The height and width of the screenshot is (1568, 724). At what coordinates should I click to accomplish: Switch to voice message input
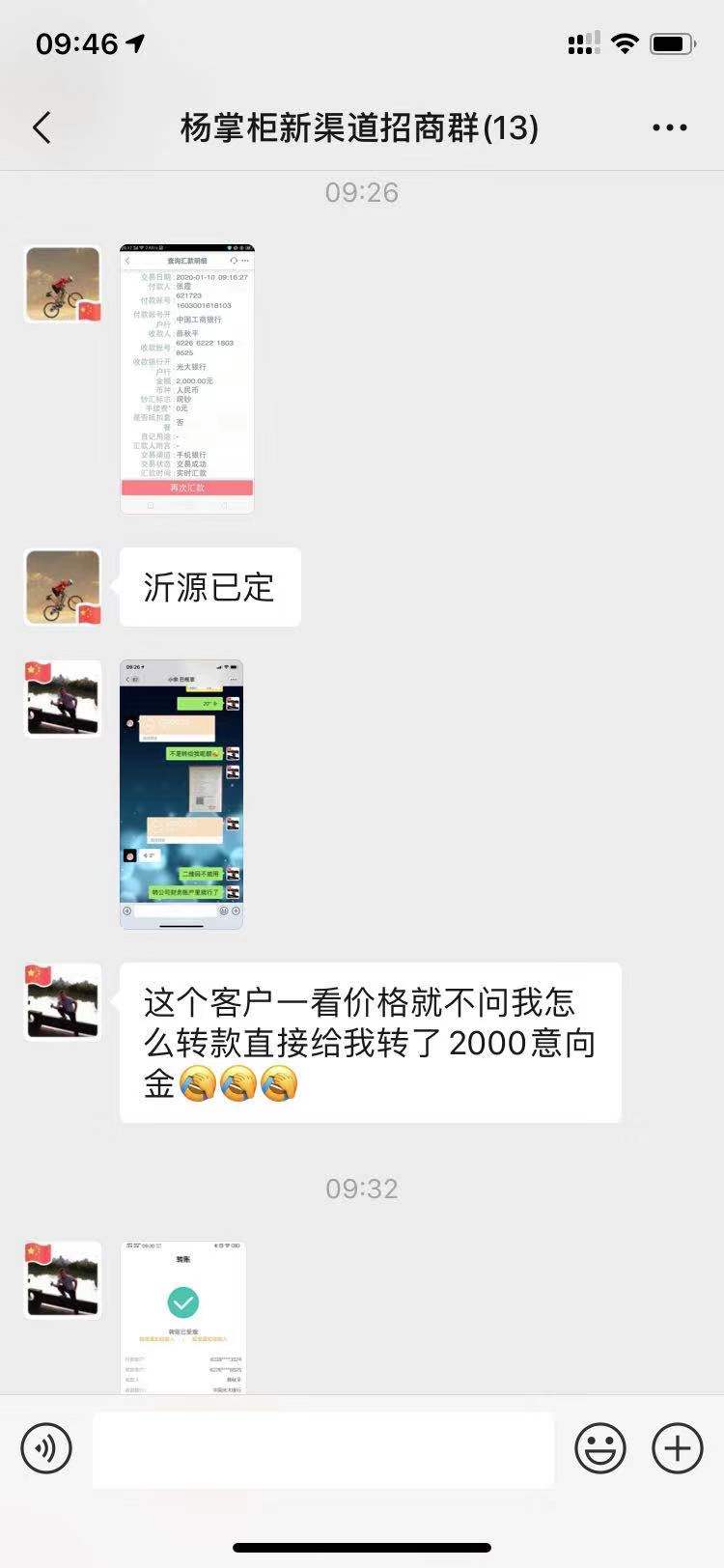click(46, 1448)
